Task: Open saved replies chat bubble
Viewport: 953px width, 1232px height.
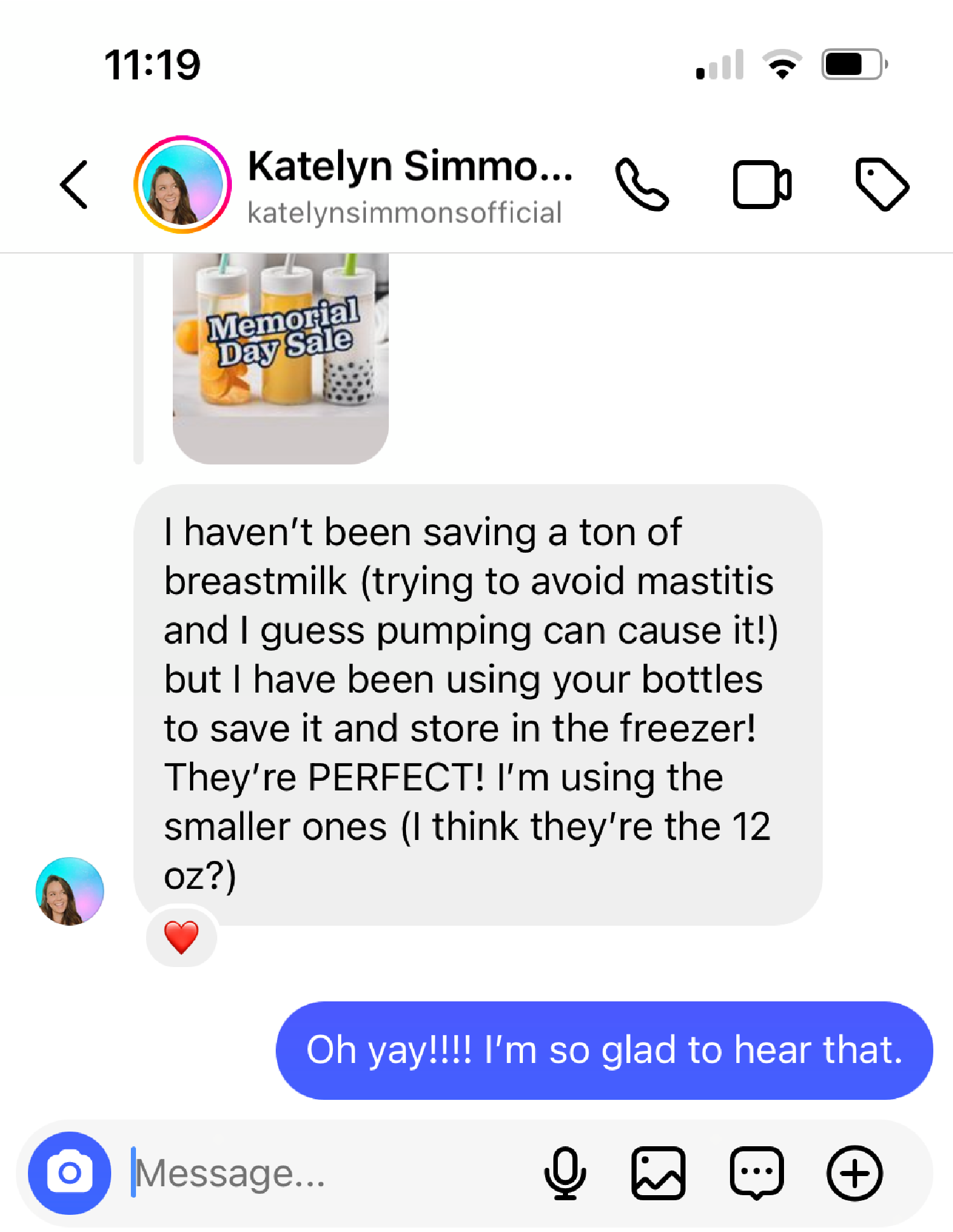Action: [x=756, y=1173]
